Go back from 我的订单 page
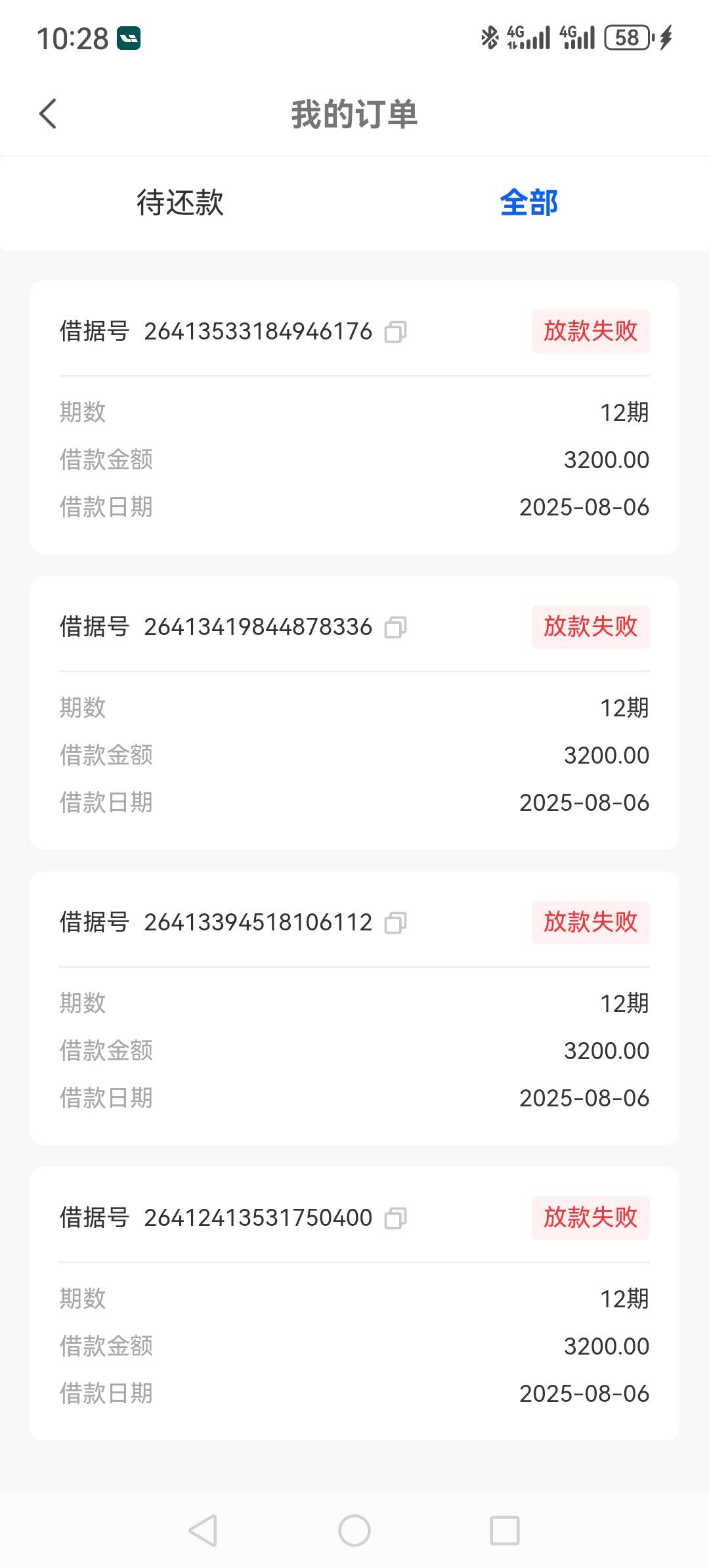This screenshot has width=709, height=1568. coord(48,114)
